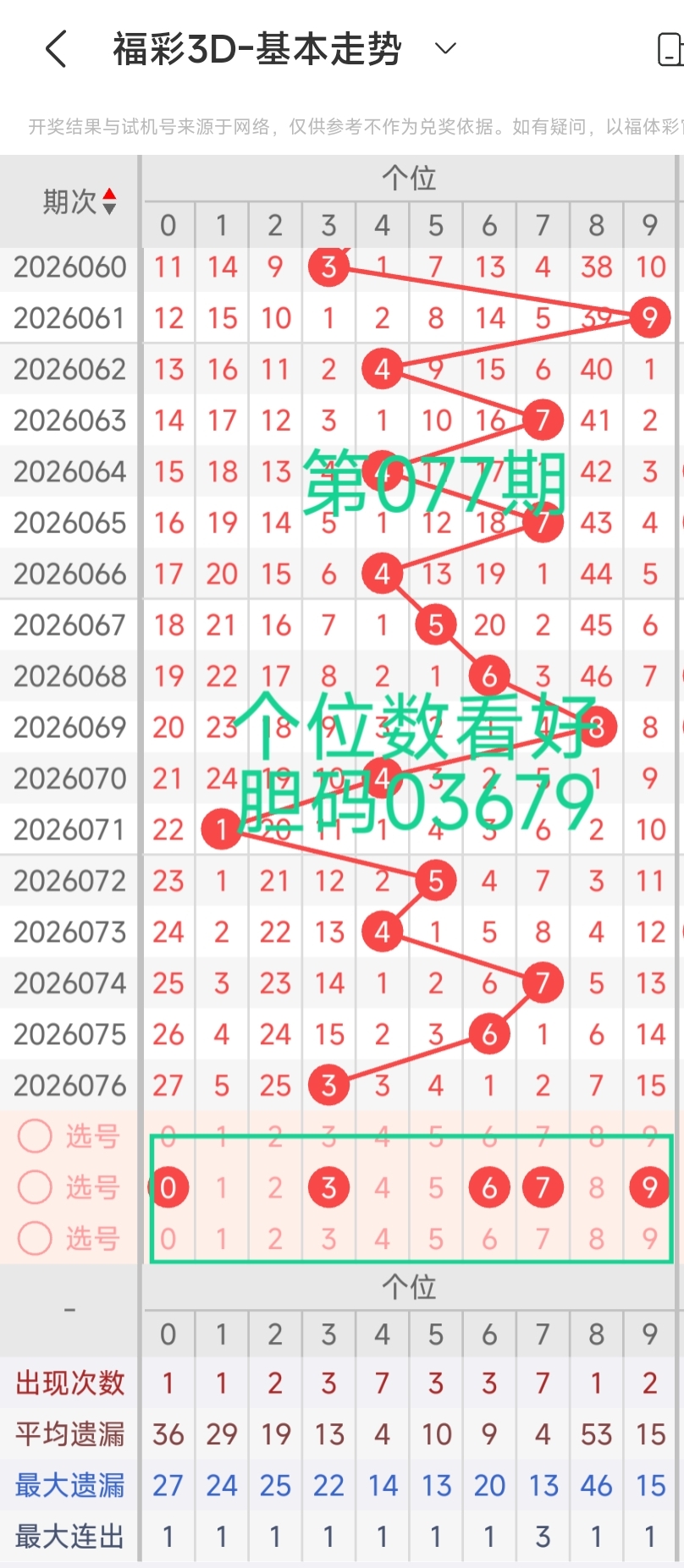Screen dimensions: 684x1568
Task: Click the circled 7 trend marker on row 2026074
Action: (x=542, y=982)
